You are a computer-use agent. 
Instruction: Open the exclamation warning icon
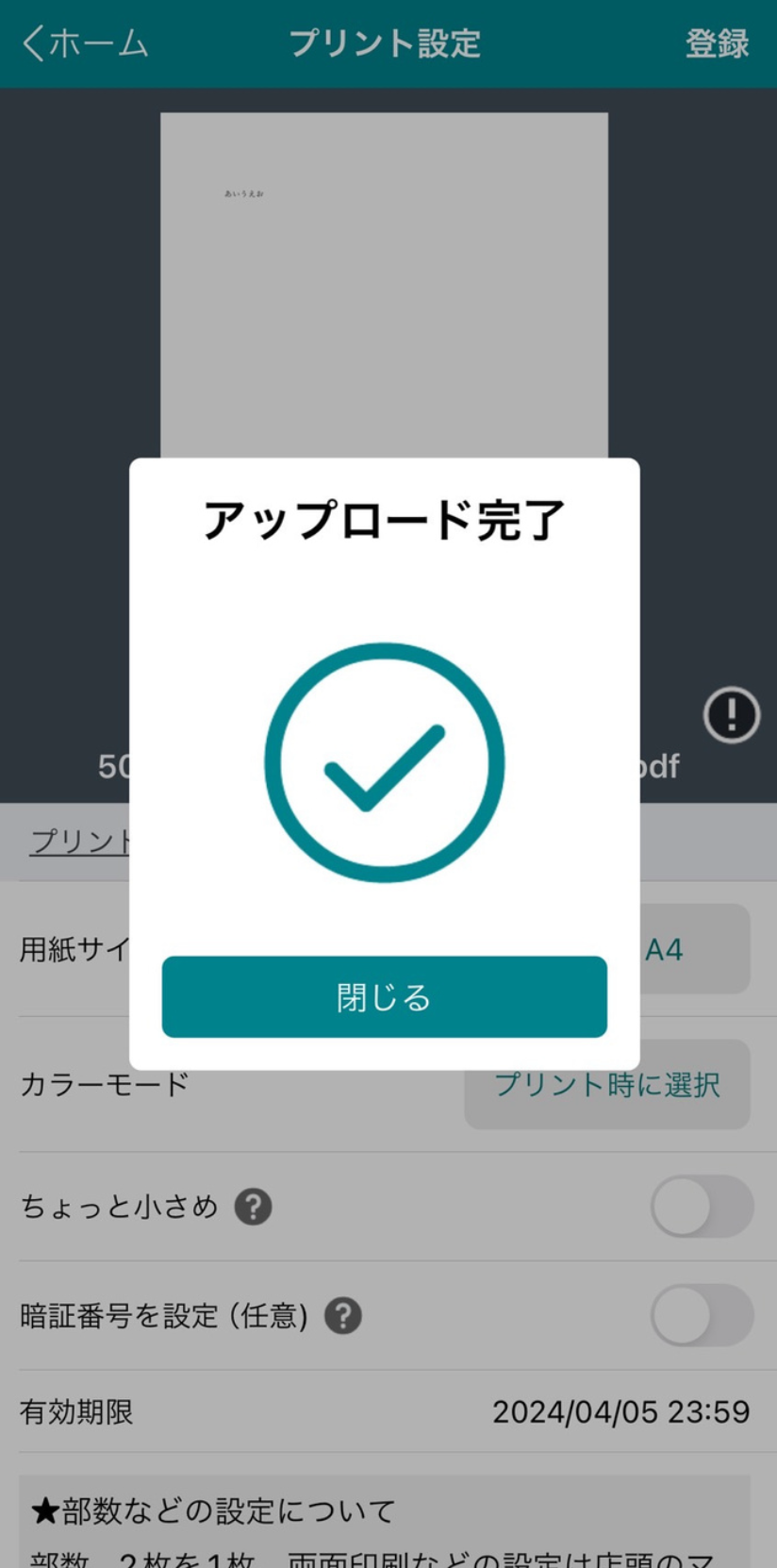click(731, 715)
